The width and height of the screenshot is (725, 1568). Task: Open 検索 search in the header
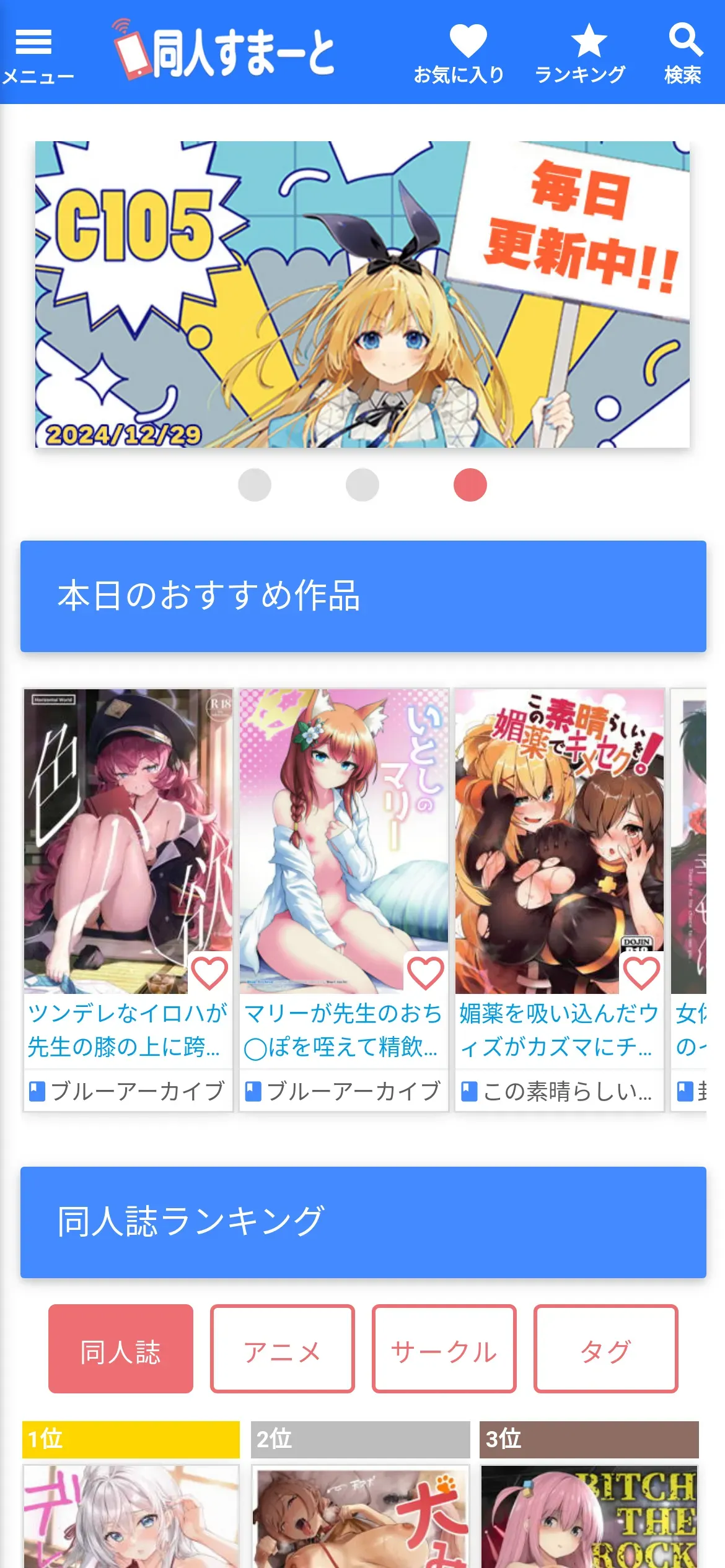(x=683, y=54)
